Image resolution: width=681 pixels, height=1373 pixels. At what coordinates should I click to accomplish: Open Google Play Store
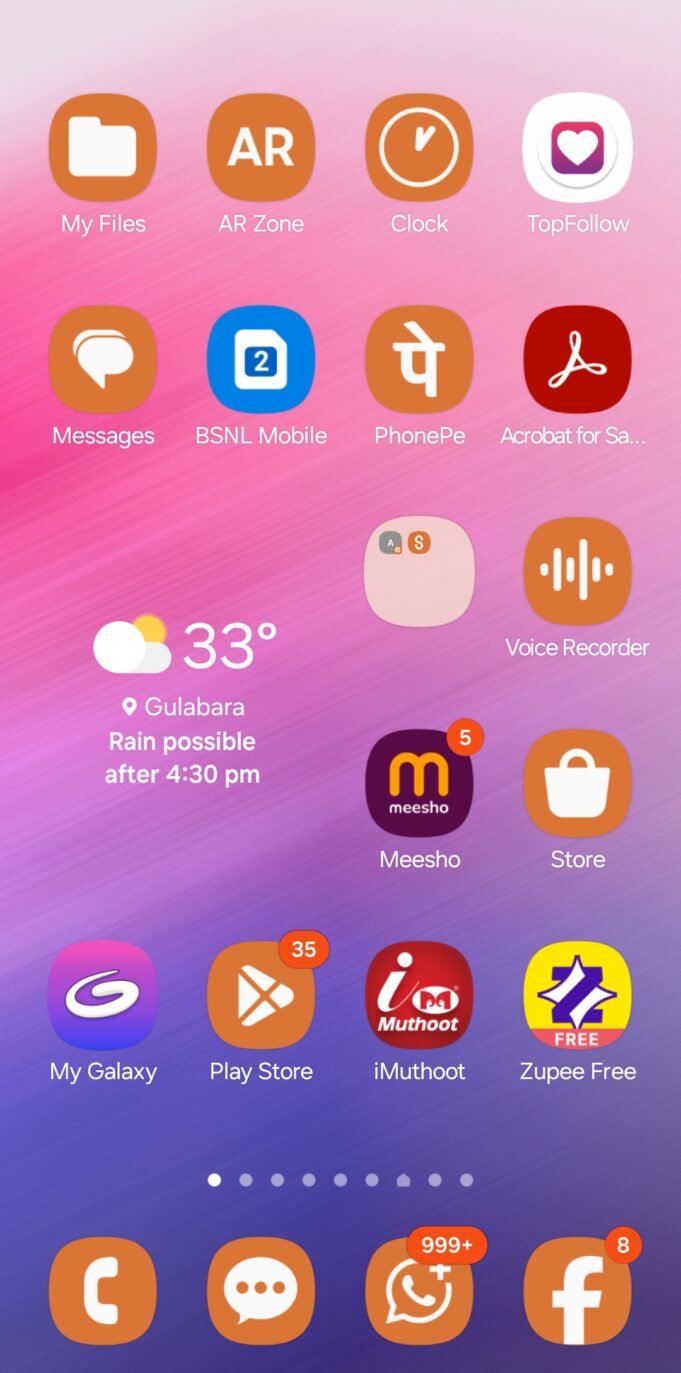pos(261,996)
